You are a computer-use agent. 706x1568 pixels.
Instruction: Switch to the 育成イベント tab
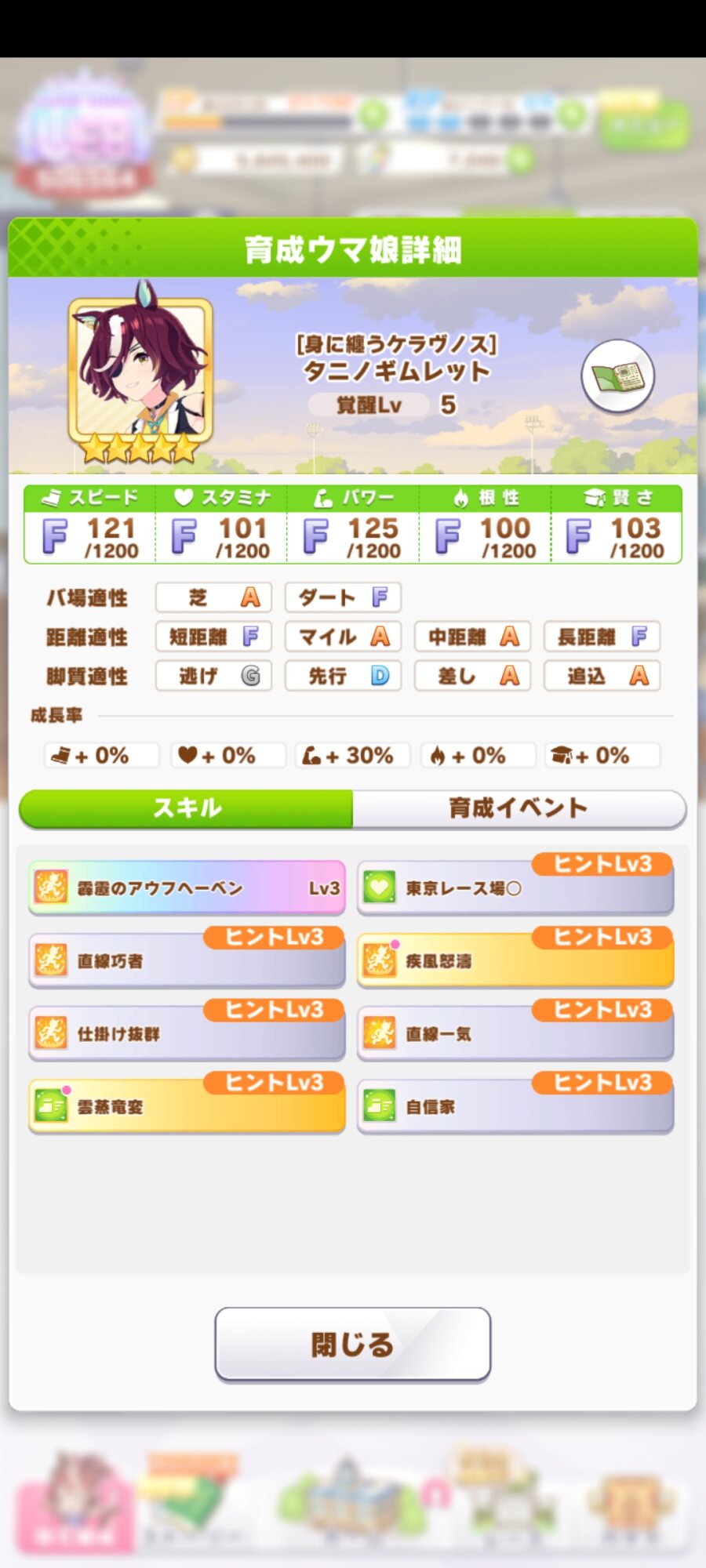pos(519,808)
